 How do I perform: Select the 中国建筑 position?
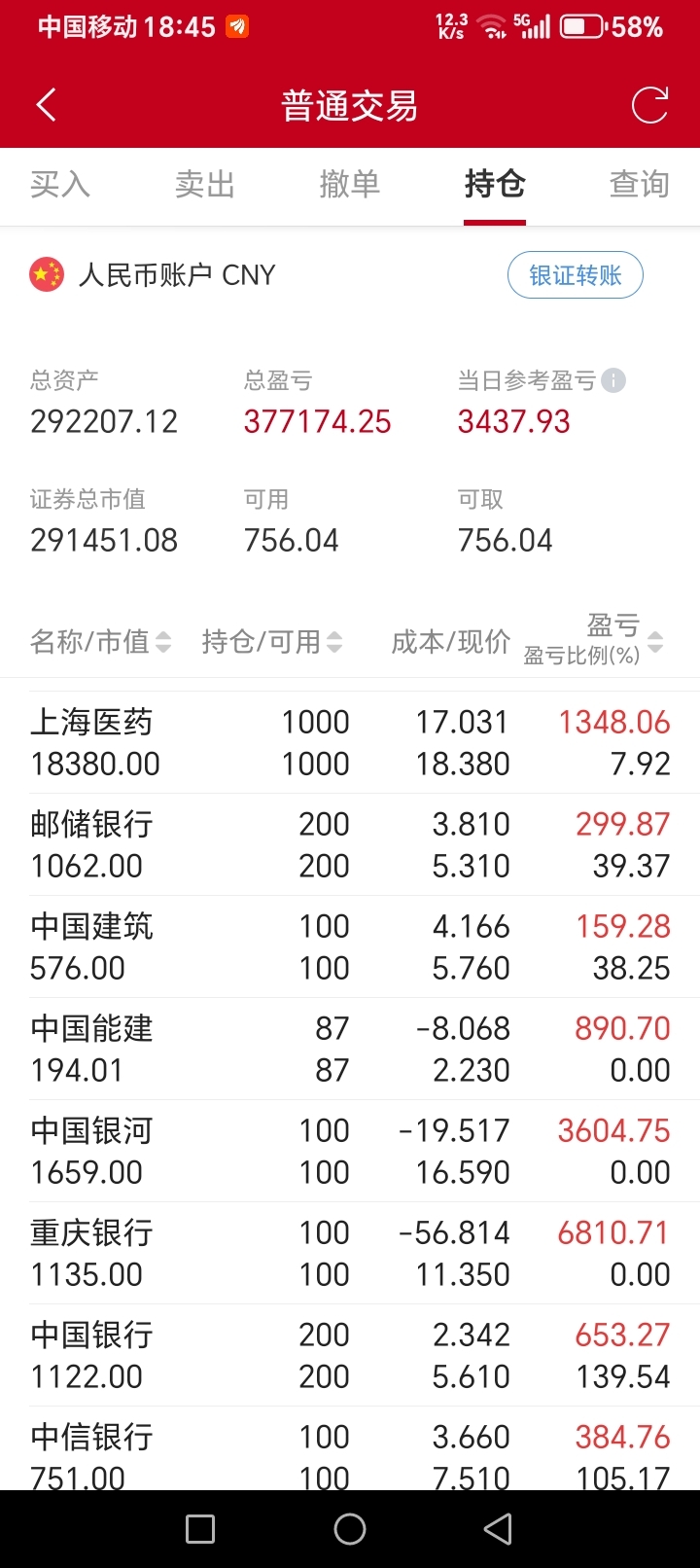click(x=350, y=946)
